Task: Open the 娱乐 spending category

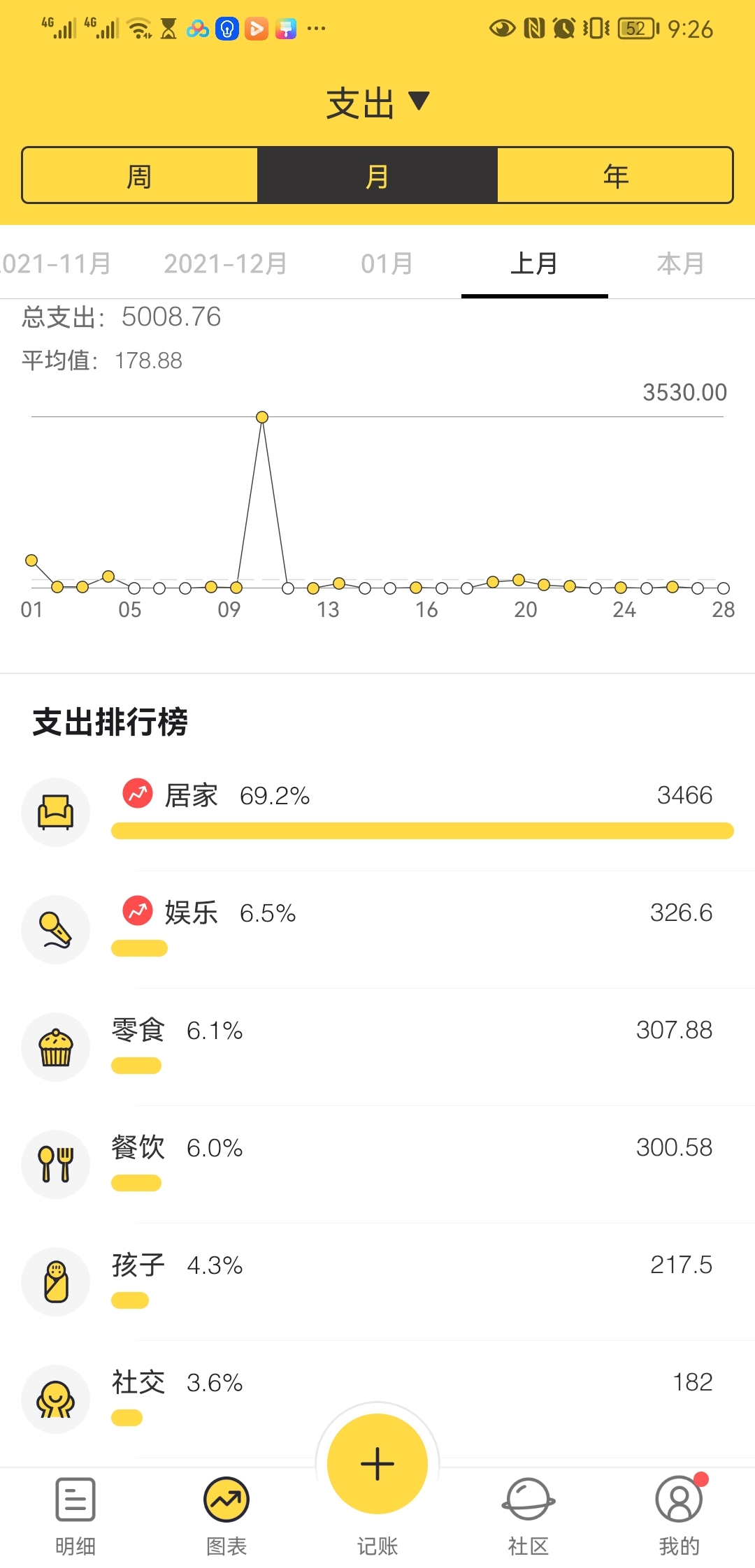Action: click(377, 929)
